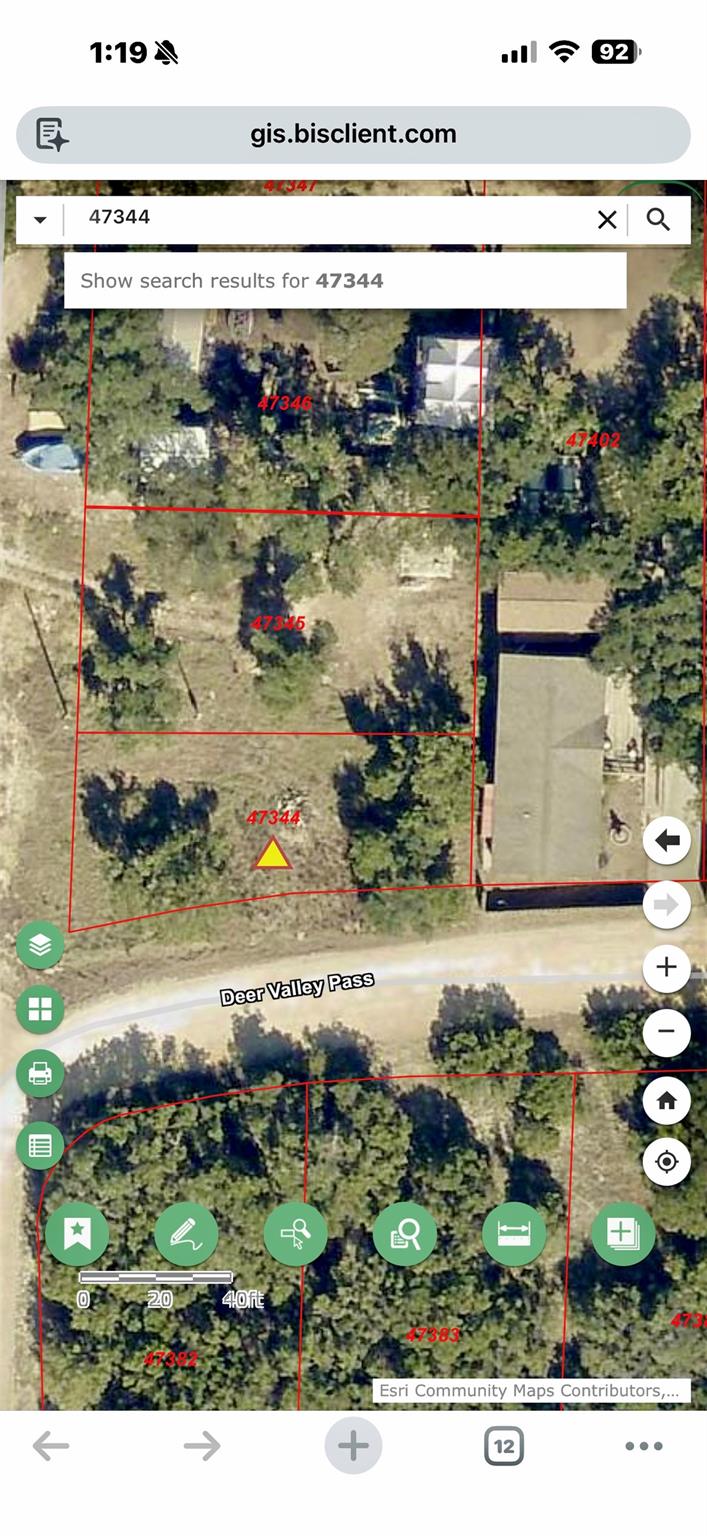Open the measurement ruler tool
The width and height of the screenshot is (707, 1536).
pos(514,1234)
